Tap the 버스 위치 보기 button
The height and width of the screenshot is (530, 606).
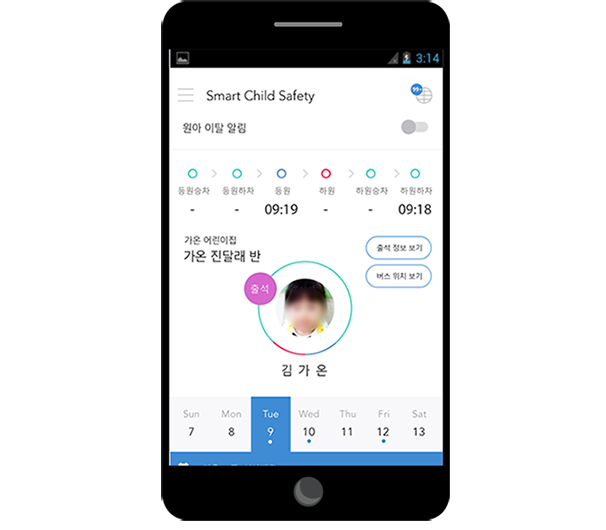tap(399, 276)
